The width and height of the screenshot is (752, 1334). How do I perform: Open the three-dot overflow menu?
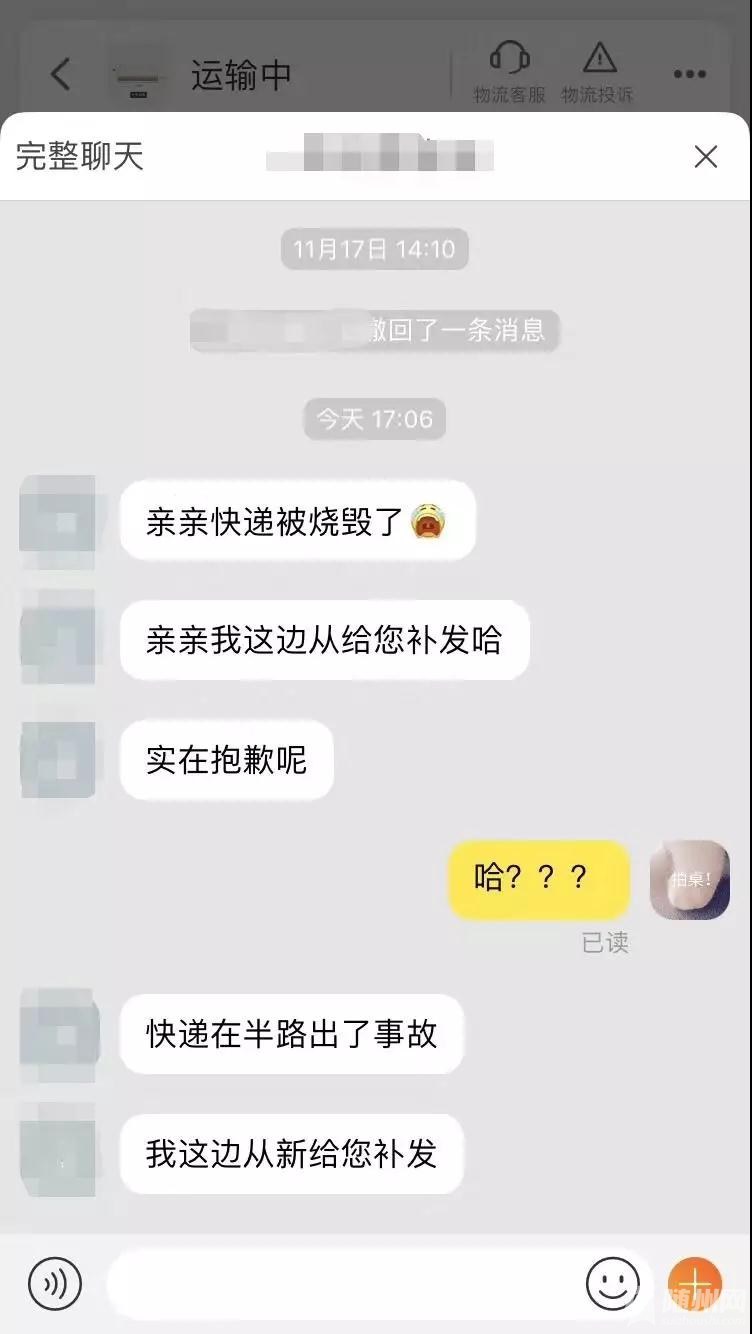(690, 74)
